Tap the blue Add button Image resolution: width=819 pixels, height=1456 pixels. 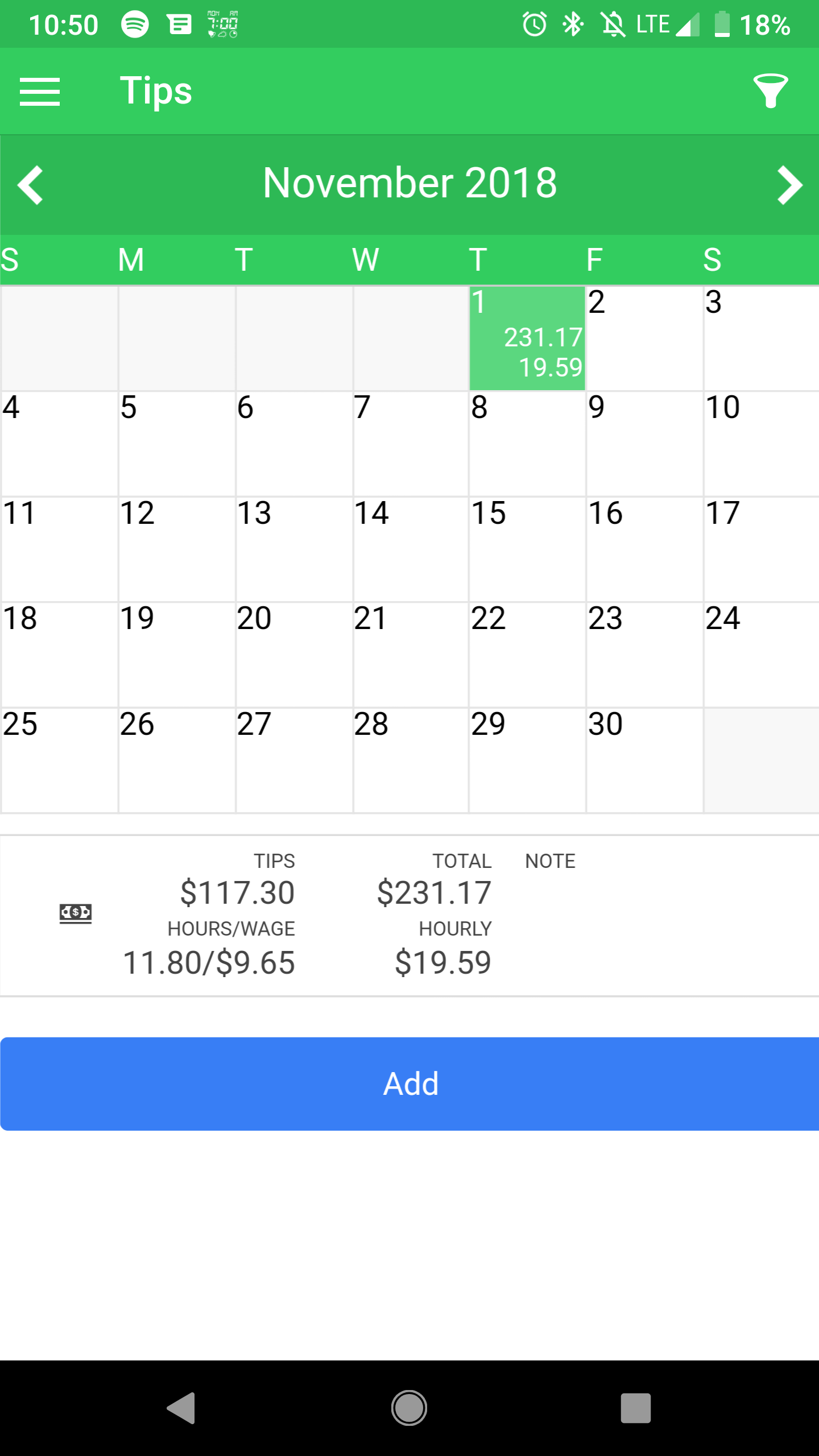point(409,1083)
